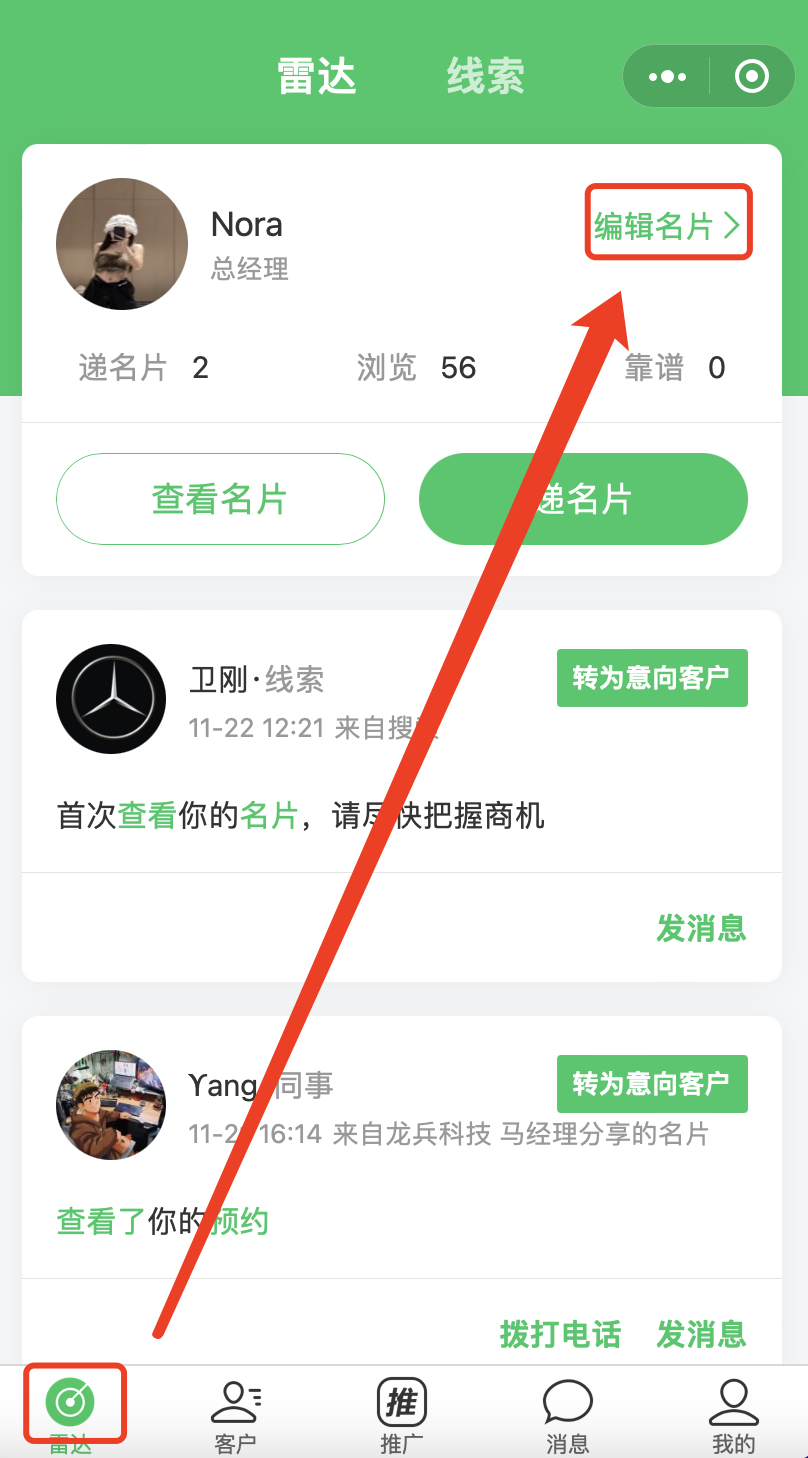Tap 拨打电话 to call Yang

[560, 1334]
